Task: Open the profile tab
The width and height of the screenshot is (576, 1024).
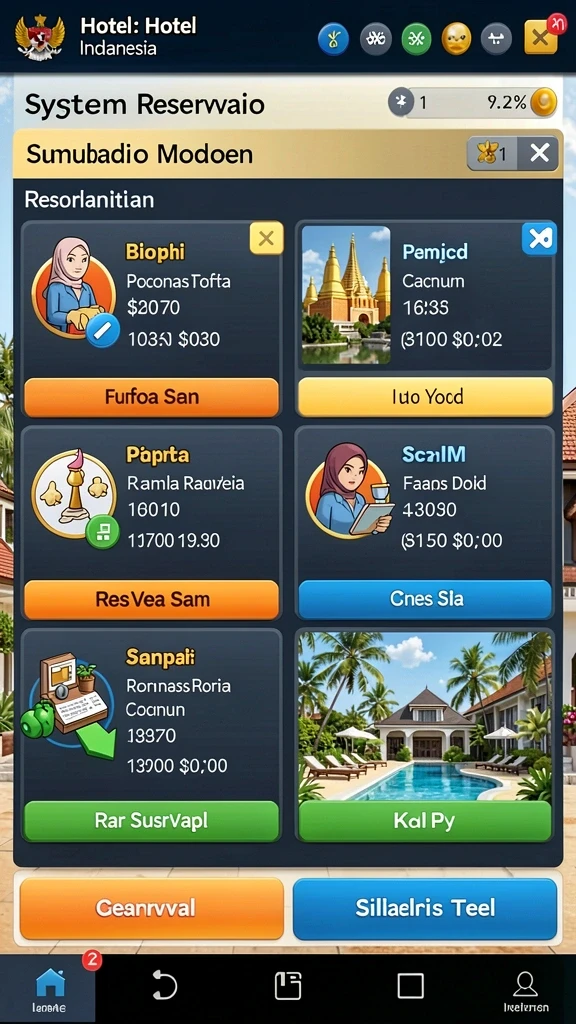Action: click(526, 989)
